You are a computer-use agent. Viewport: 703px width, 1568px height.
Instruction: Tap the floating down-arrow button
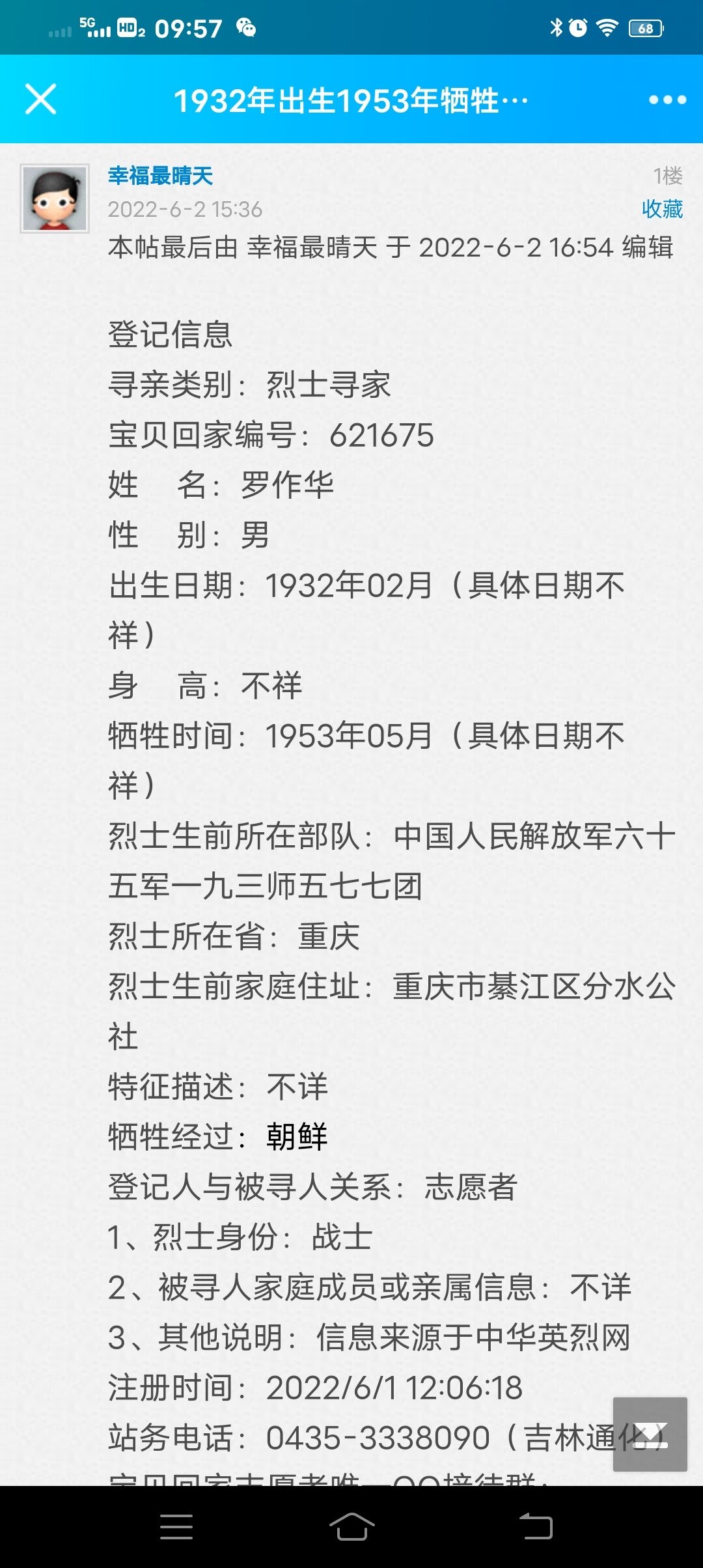(650, 1435)
